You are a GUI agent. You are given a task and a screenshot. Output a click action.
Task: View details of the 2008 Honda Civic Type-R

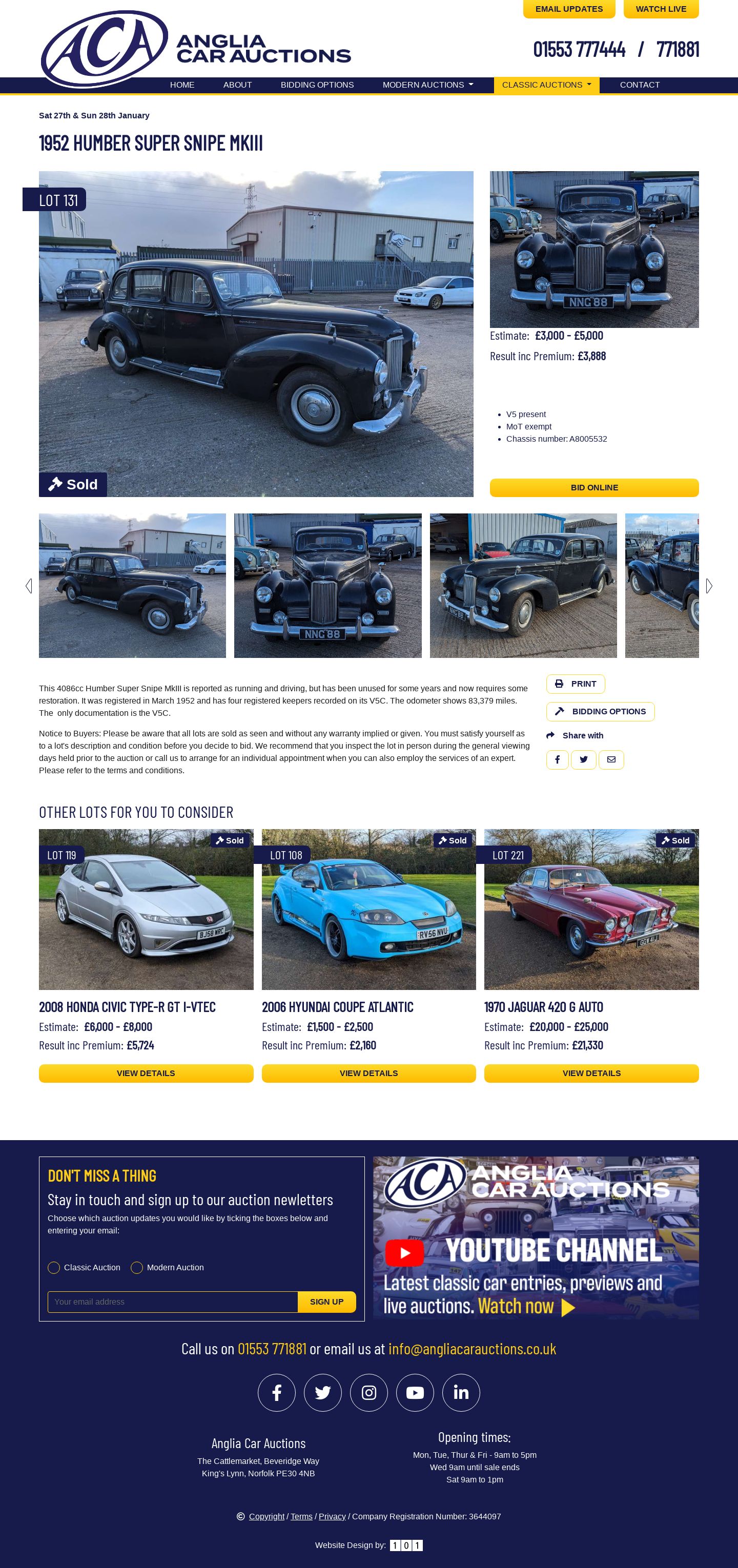[146, 1073]
